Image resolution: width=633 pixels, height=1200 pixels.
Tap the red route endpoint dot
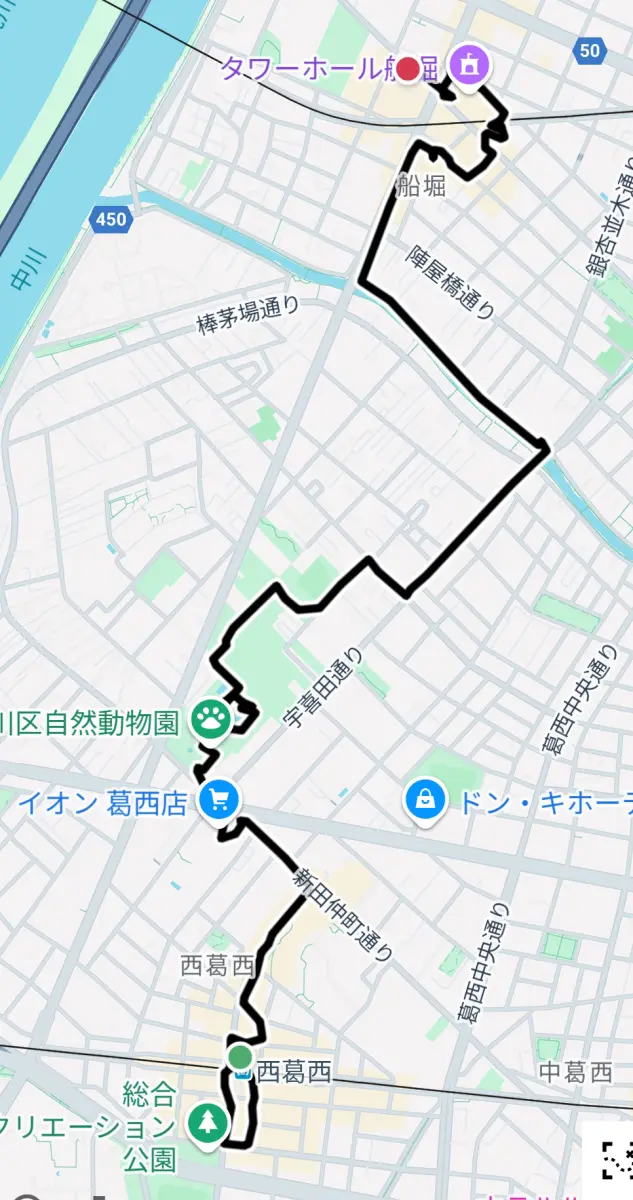408,69
